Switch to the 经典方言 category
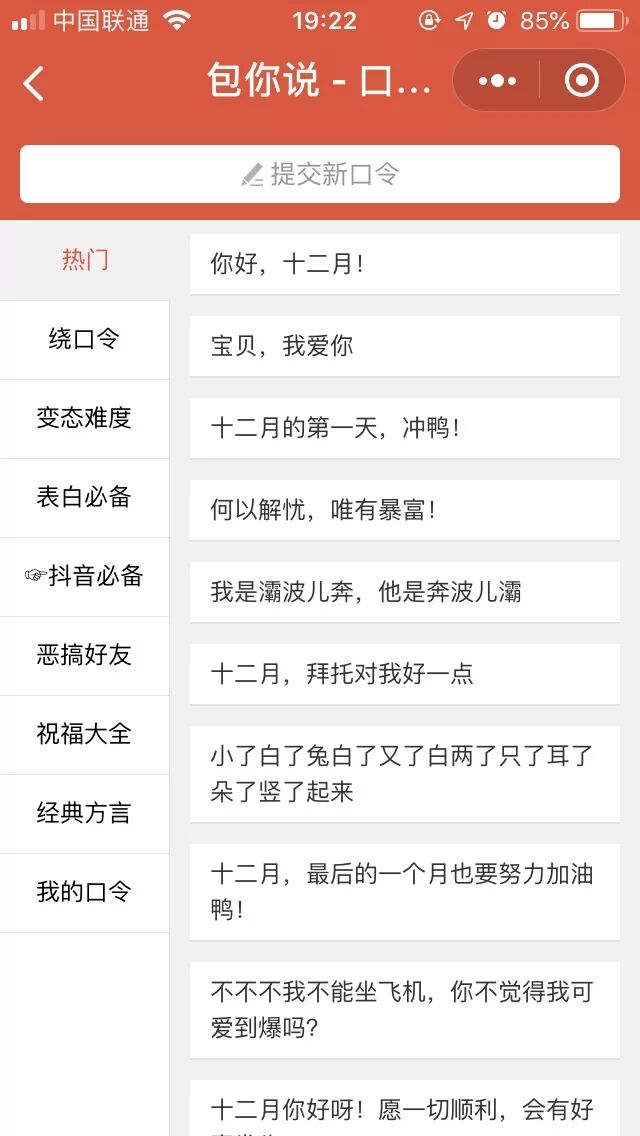Viewport: 640px width, 1136px height. click(x=85, y=813)
